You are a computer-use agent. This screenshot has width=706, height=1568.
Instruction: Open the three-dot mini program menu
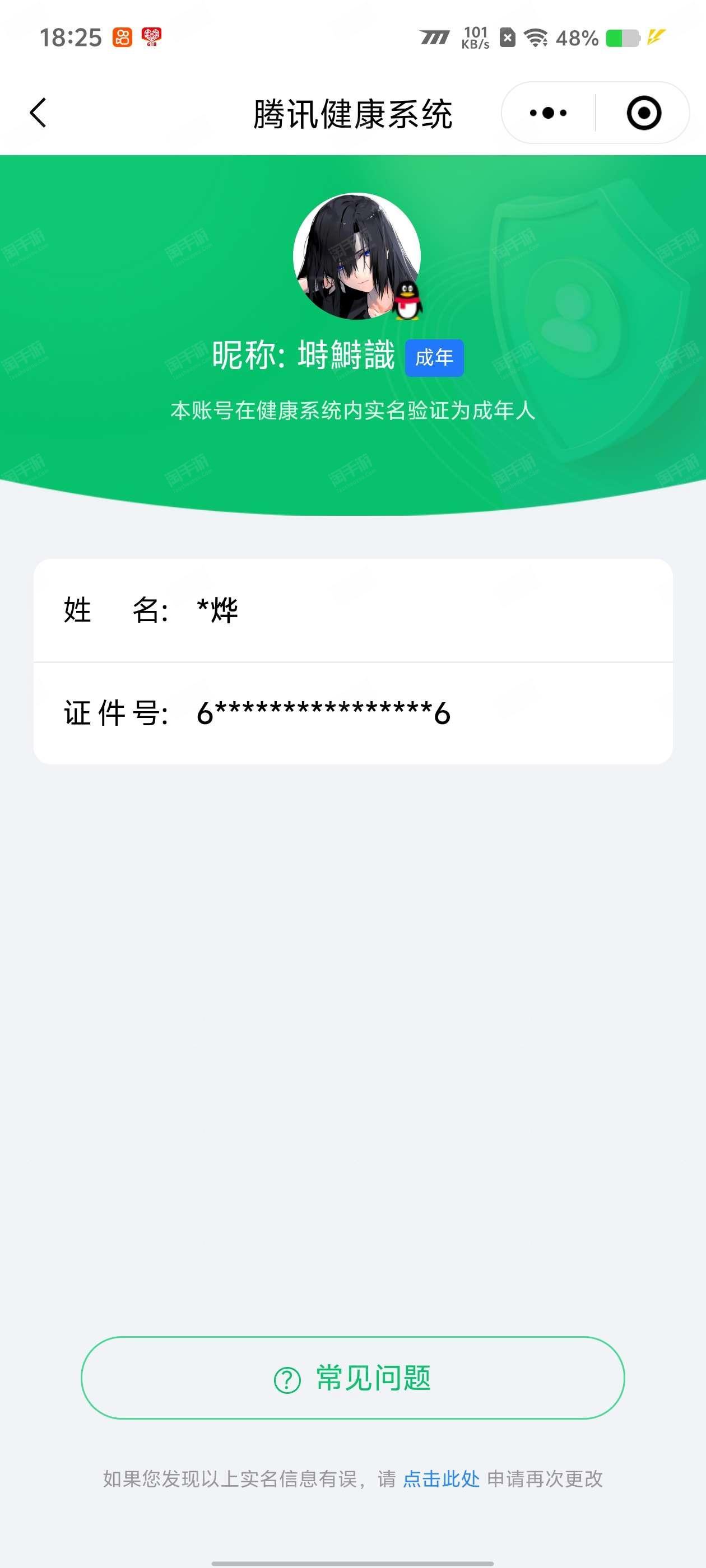click(547, 113)
